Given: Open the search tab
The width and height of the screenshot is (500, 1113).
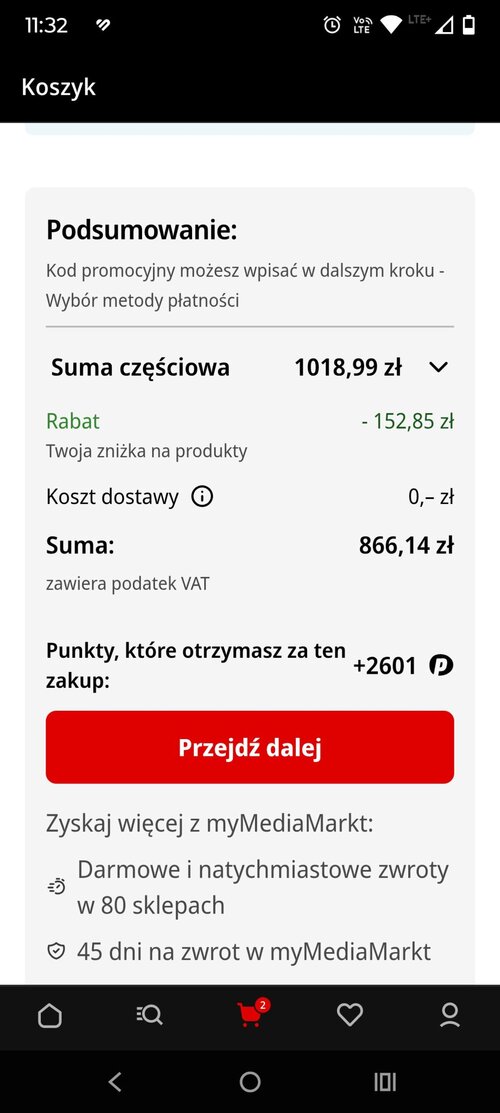Looking at the screenshot, I should pos(150,1016).
